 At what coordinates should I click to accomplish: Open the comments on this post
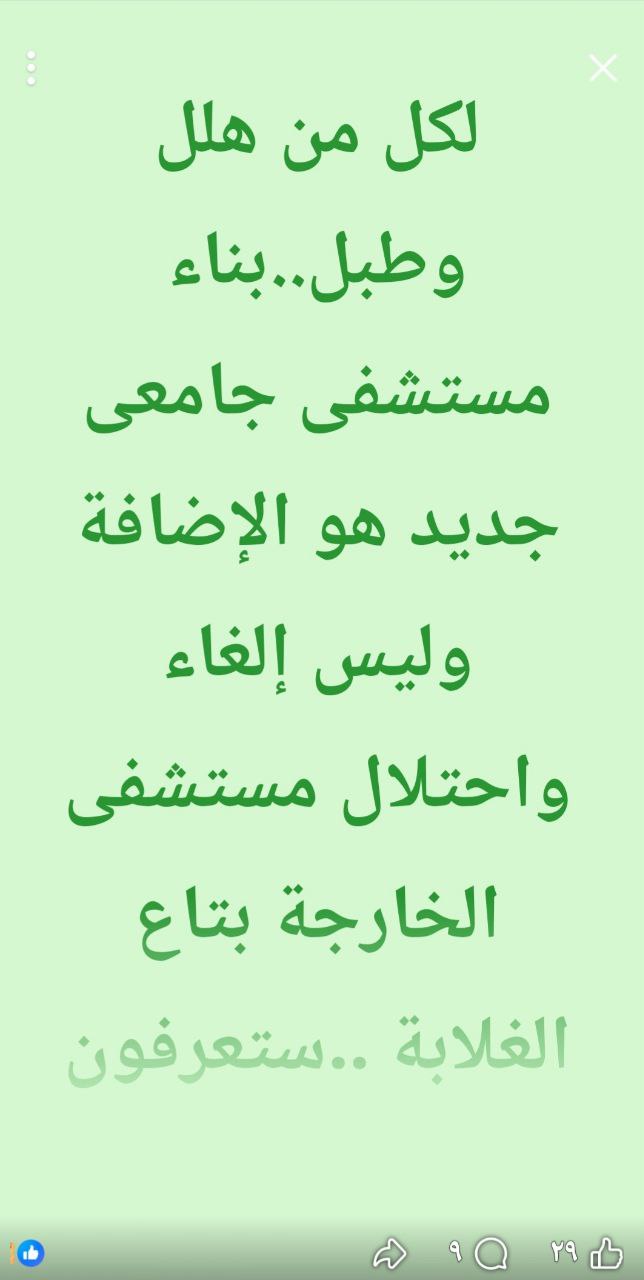coord(491,1253)
